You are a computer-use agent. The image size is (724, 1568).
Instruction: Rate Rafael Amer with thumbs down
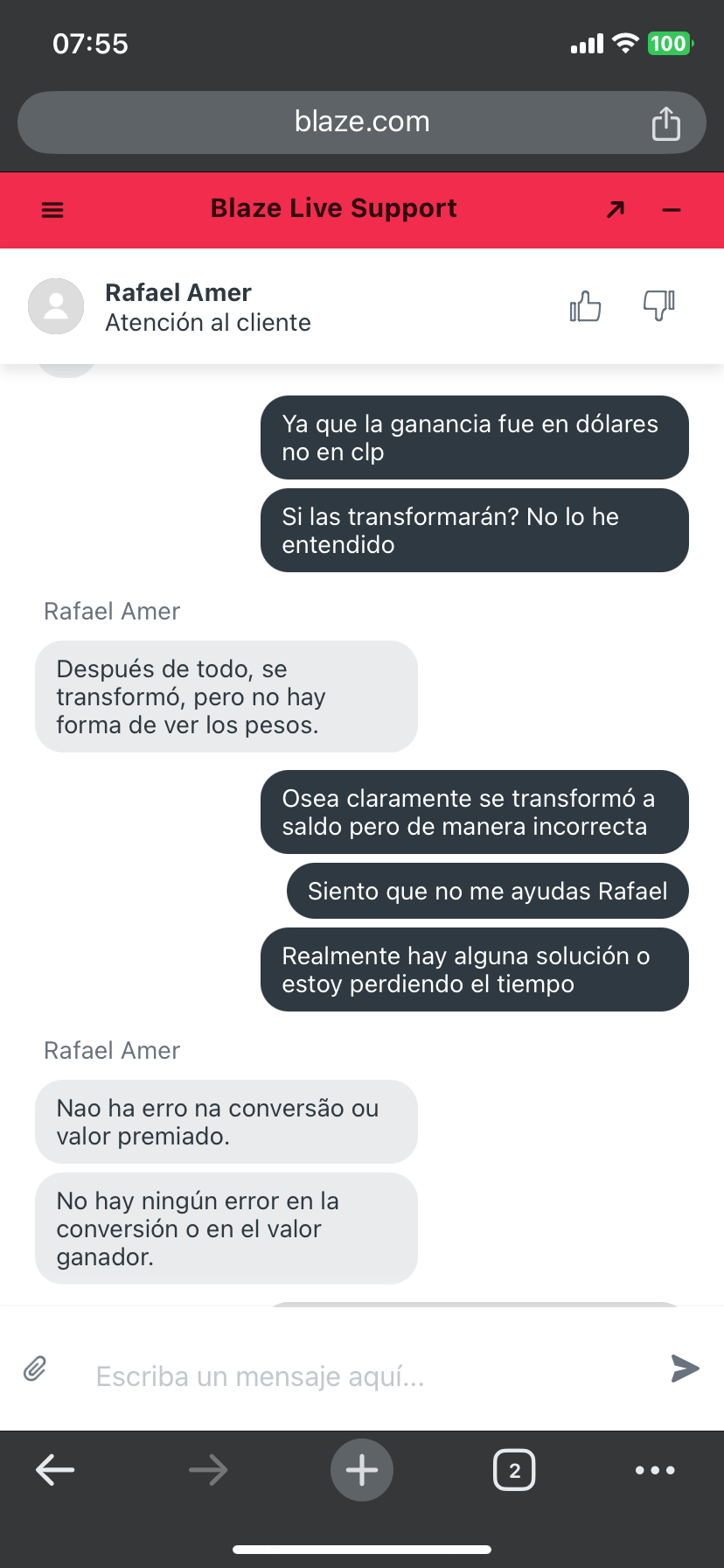(658, 305)
